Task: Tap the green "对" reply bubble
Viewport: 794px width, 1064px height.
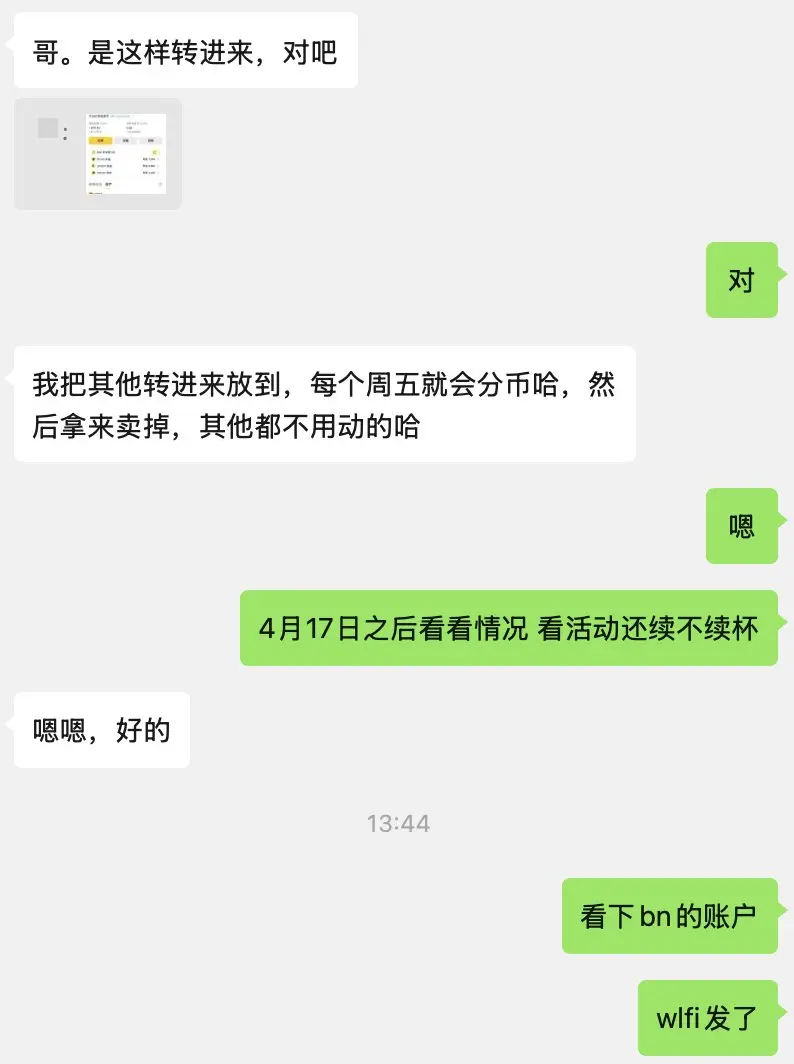Action: click(x=742, y=281)
